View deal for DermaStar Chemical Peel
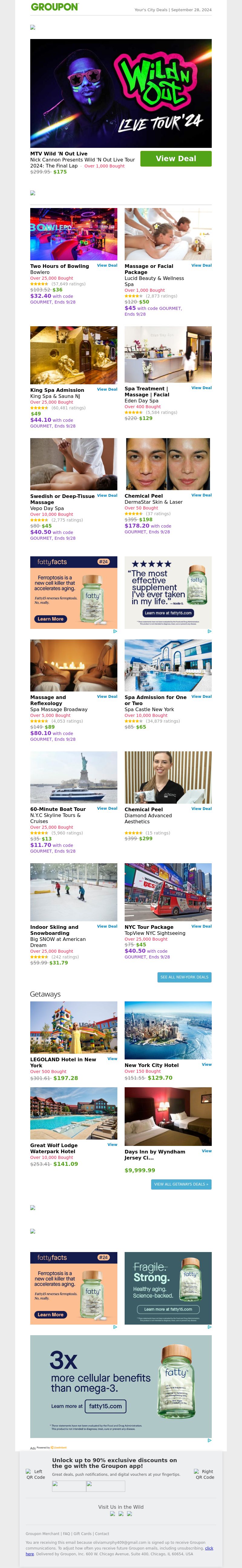Screen dimensions: 242x1568 pos(201,495)
